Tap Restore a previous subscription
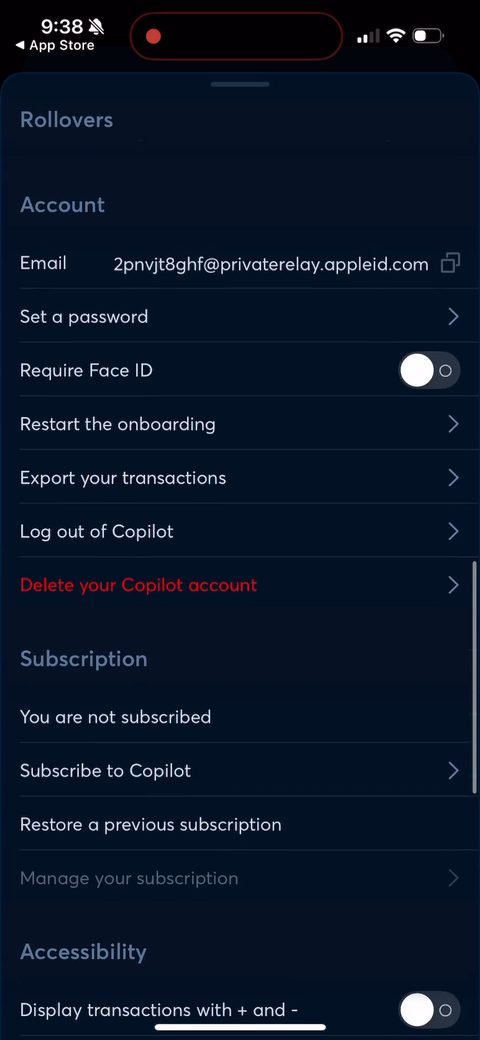This screenshot has width=480, height=1040. [240, 824]
